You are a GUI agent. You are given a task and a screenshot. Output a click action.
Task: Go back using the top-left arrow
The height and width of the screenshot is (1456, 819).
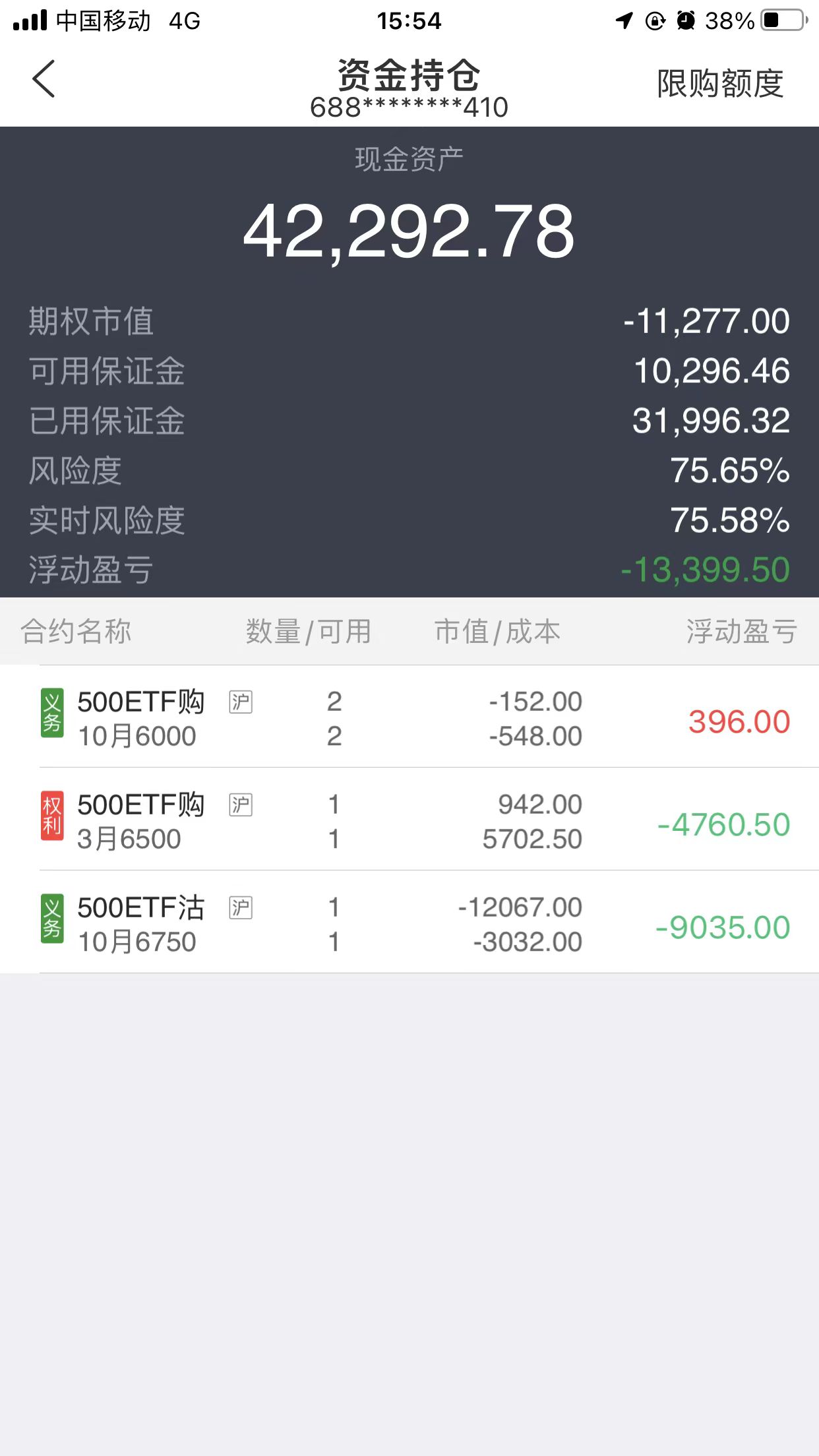(44, 79)
